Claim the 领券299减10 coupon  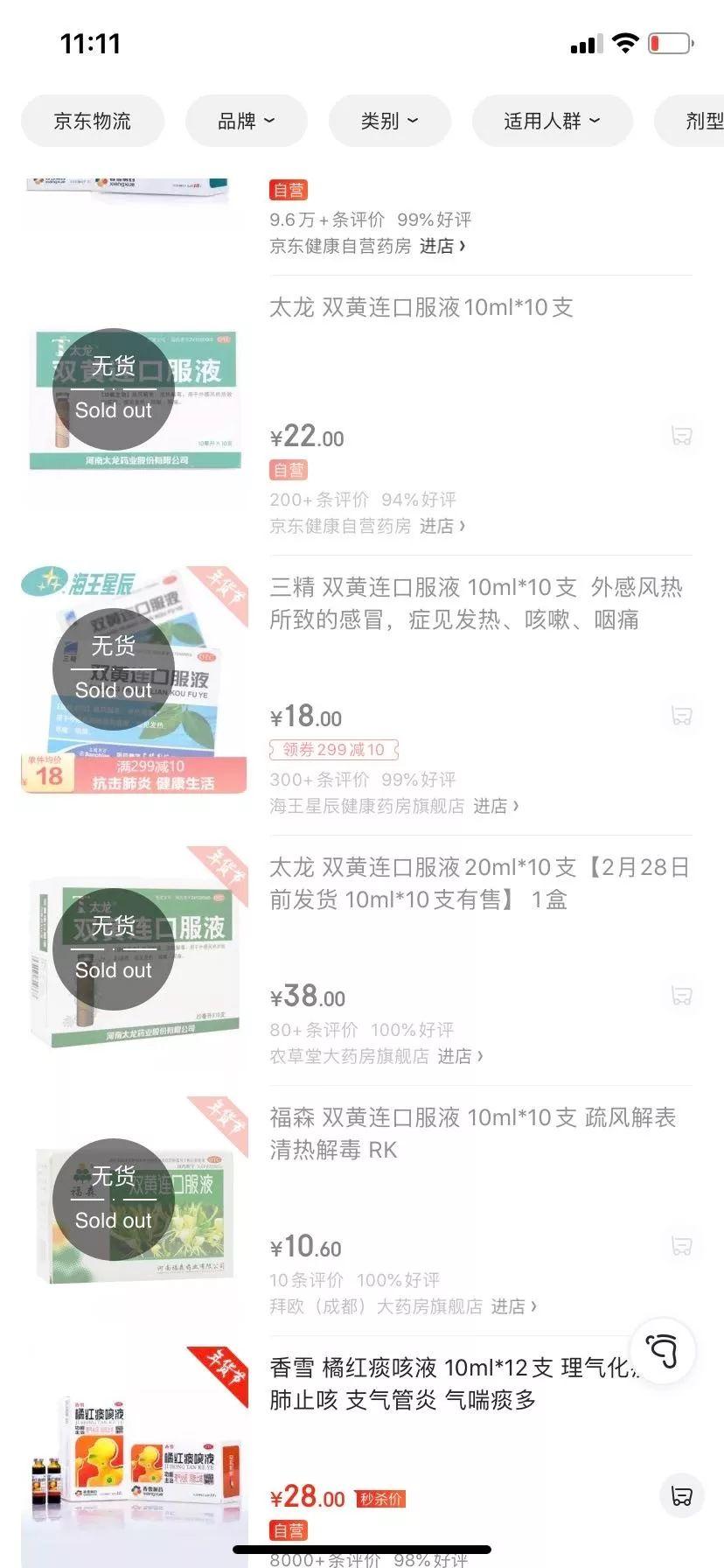point(332,750)
